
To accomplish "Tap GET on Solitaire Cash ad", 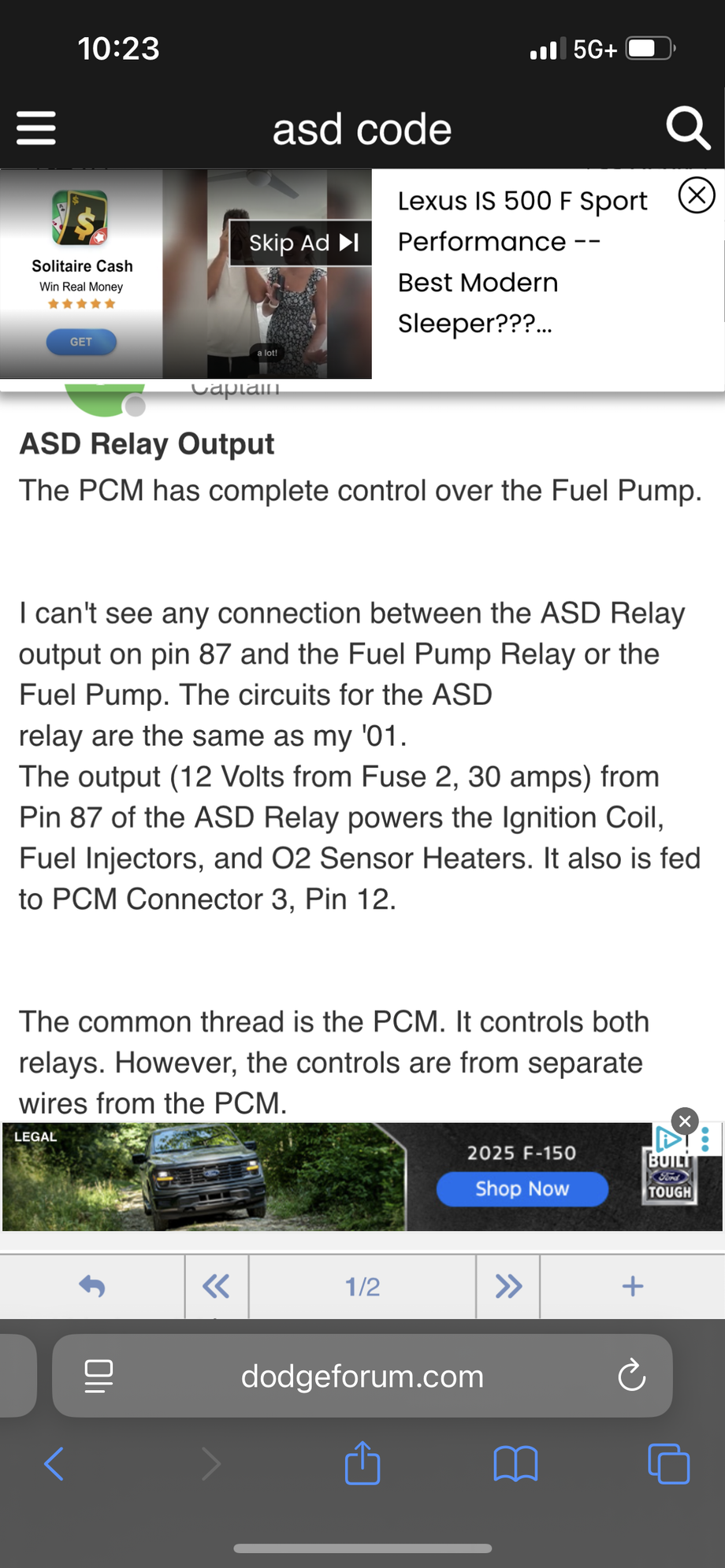I will [81, 342].
